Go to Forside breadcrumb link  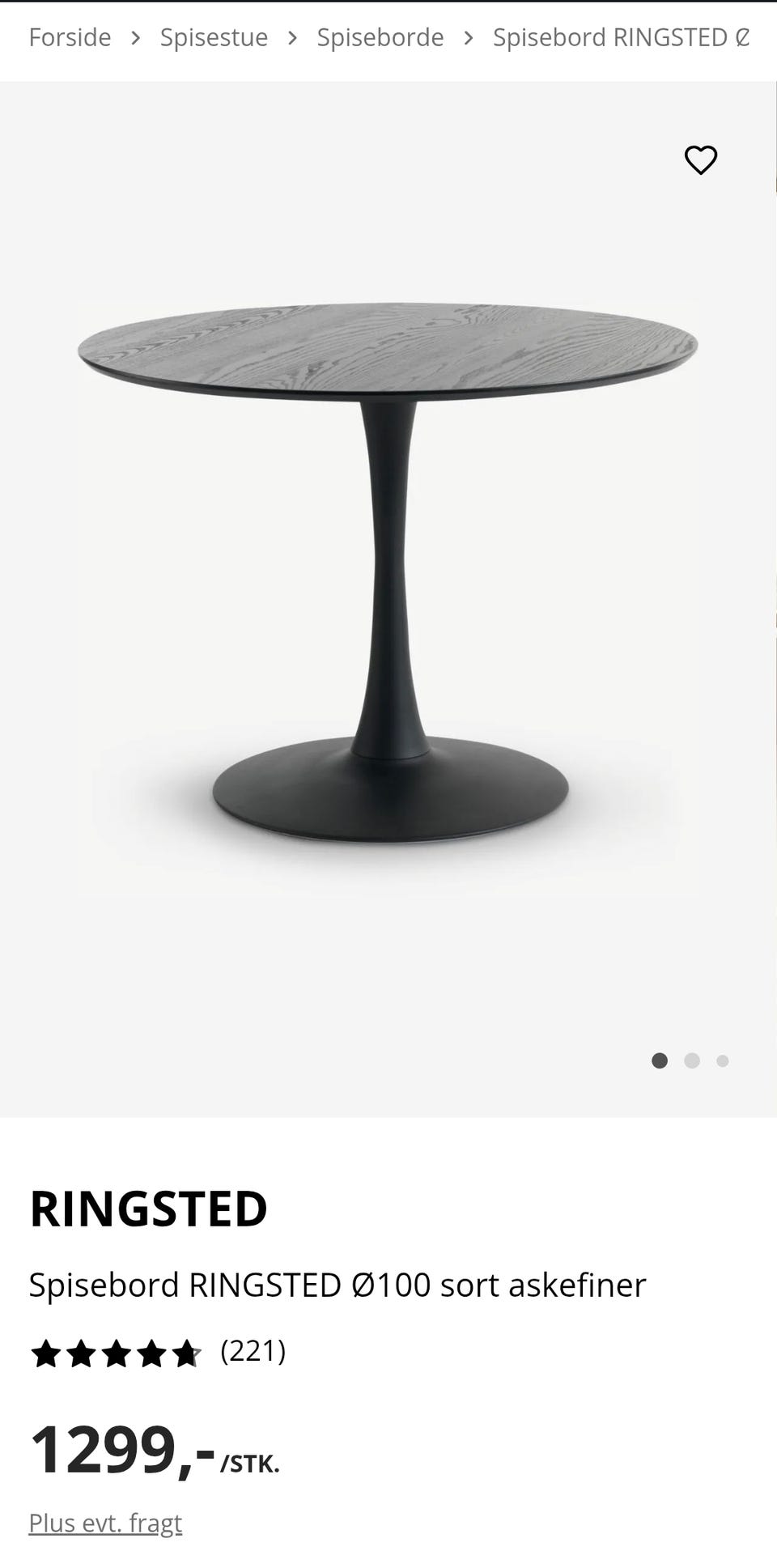point(70,37)
